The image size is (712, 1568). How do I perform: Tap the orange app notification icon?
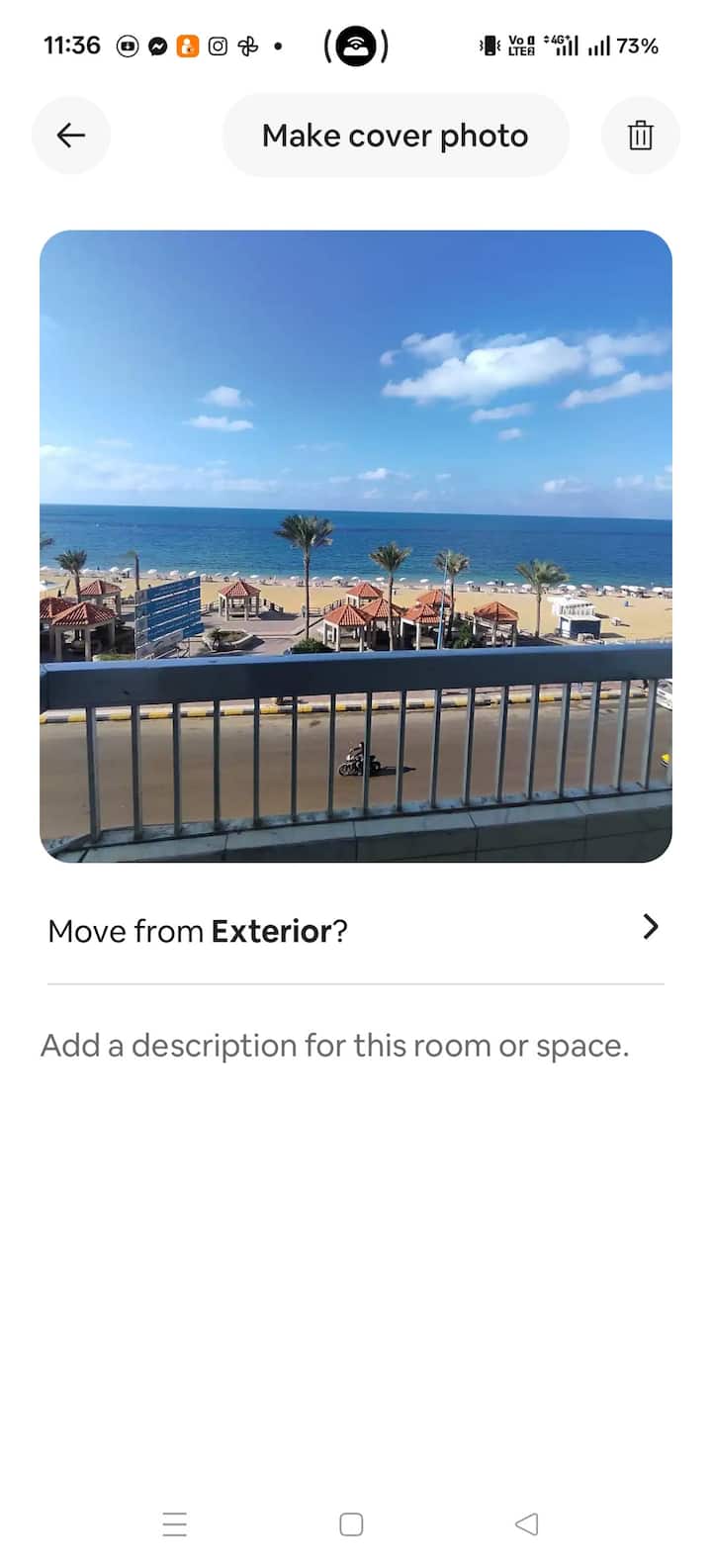click(x=187, y=46)
